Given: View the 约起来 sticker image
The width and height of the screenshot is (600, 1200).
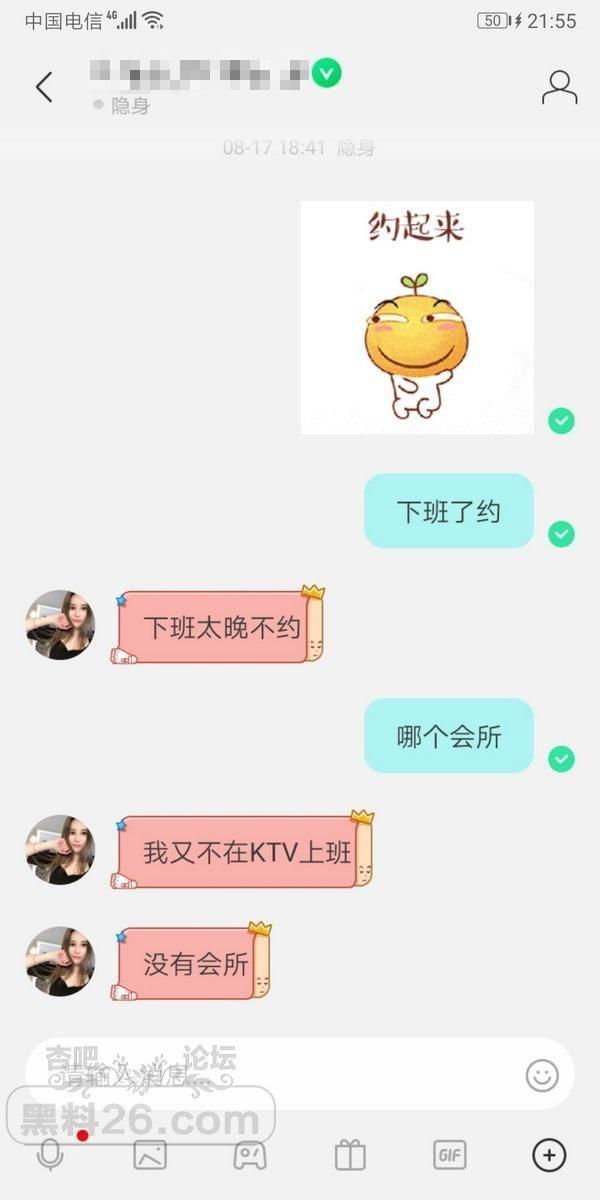Looking at the screenshot, I should 417,317.
